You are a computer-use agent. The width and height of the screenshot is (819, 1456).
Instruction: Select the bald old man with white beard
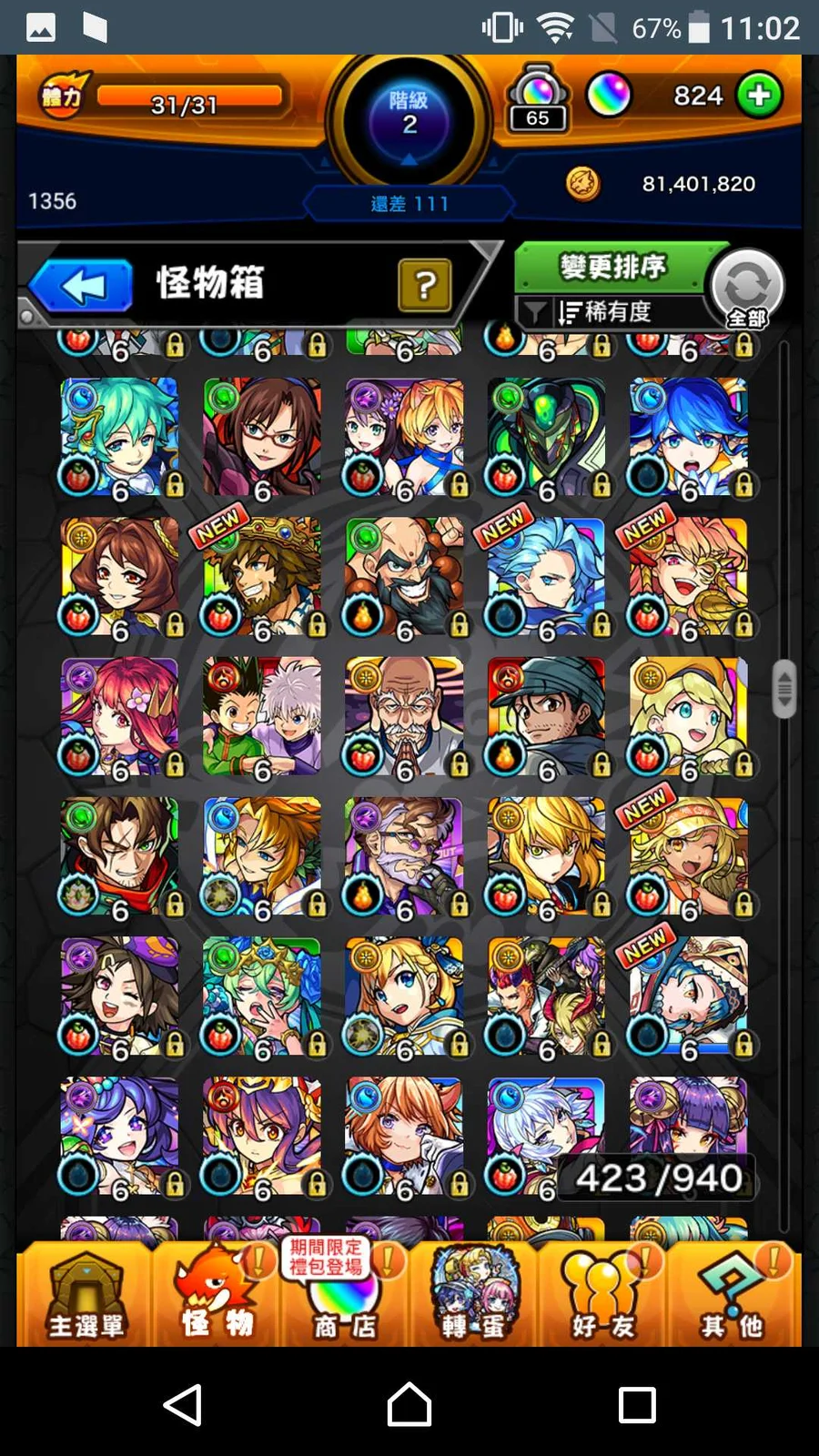(x=404, y=716)
